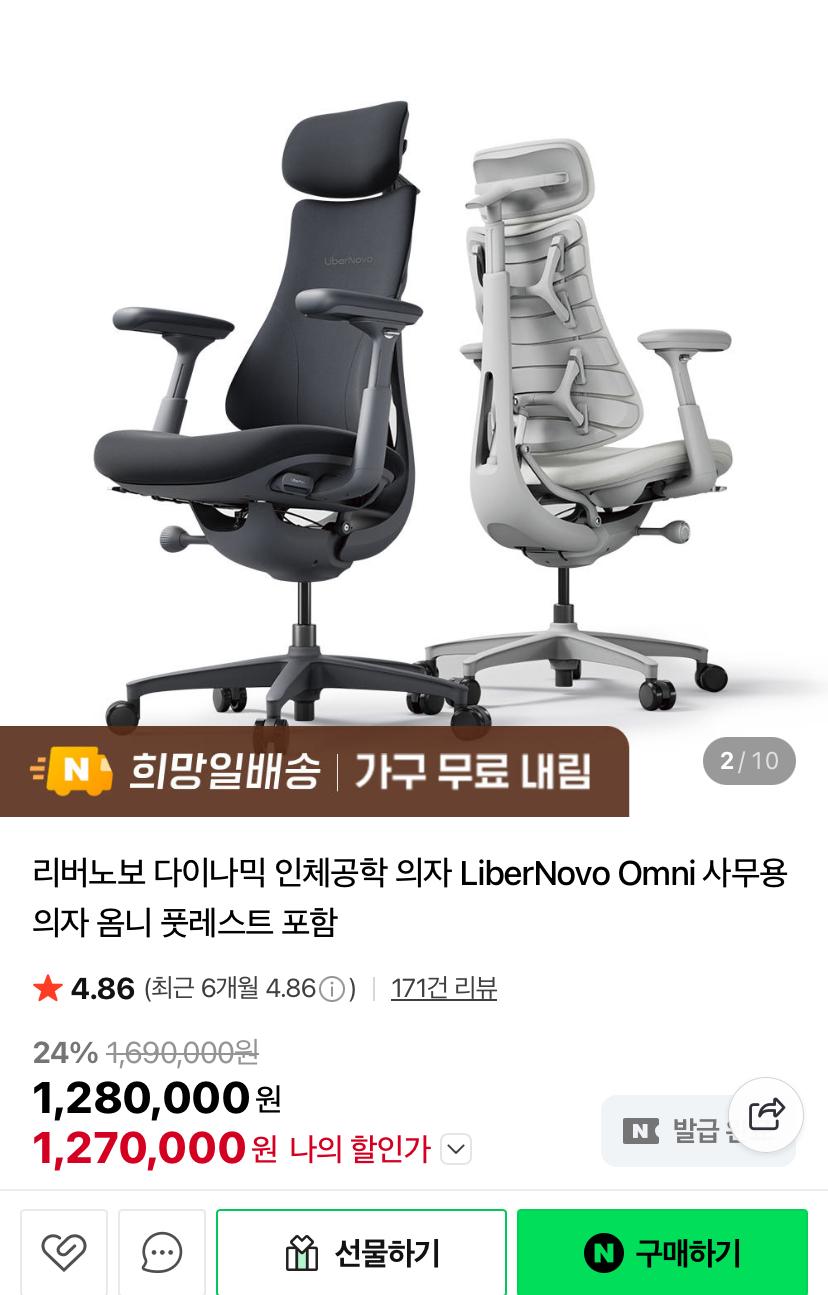
Task: Add product to wishlist with heart icon
Action: (x=64, y=1252)
